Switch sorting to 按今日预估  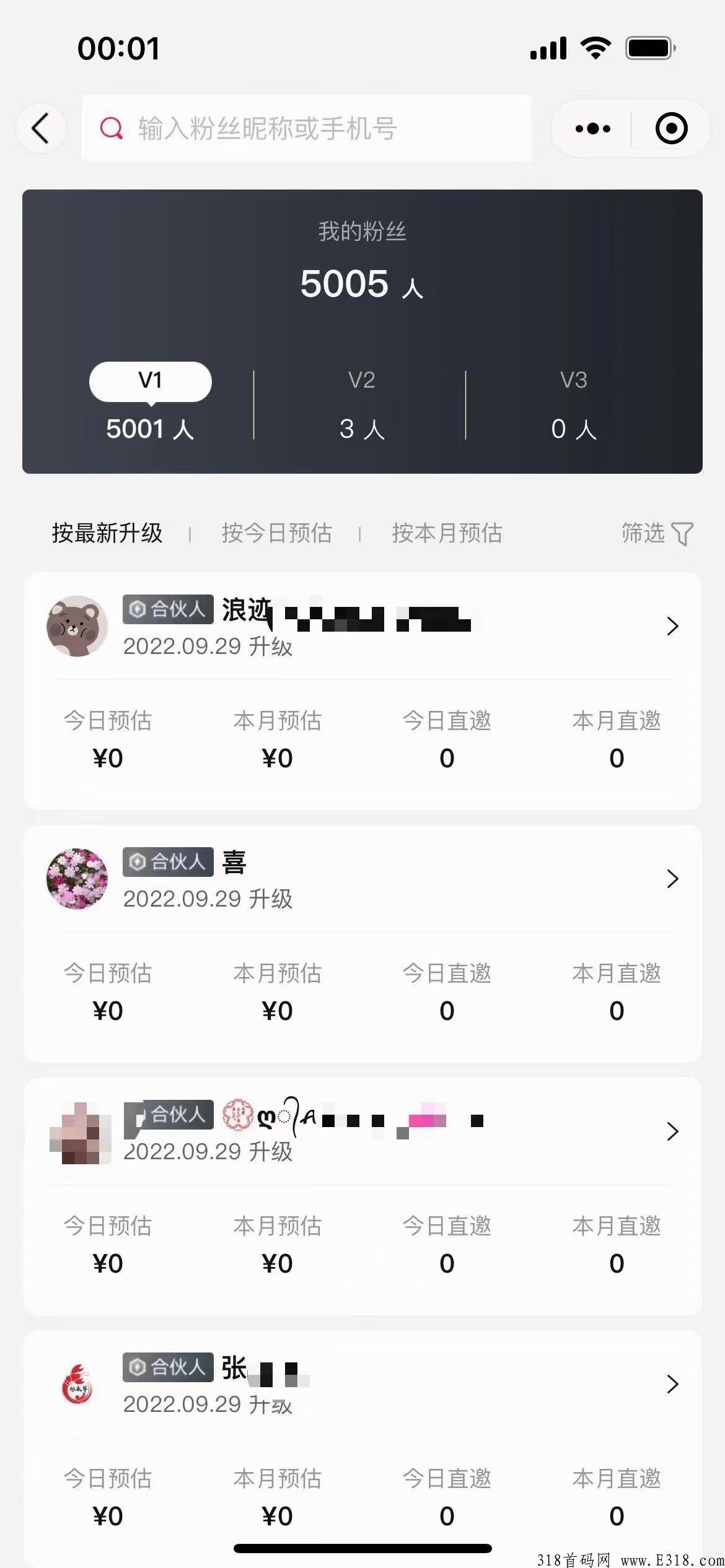276,533
